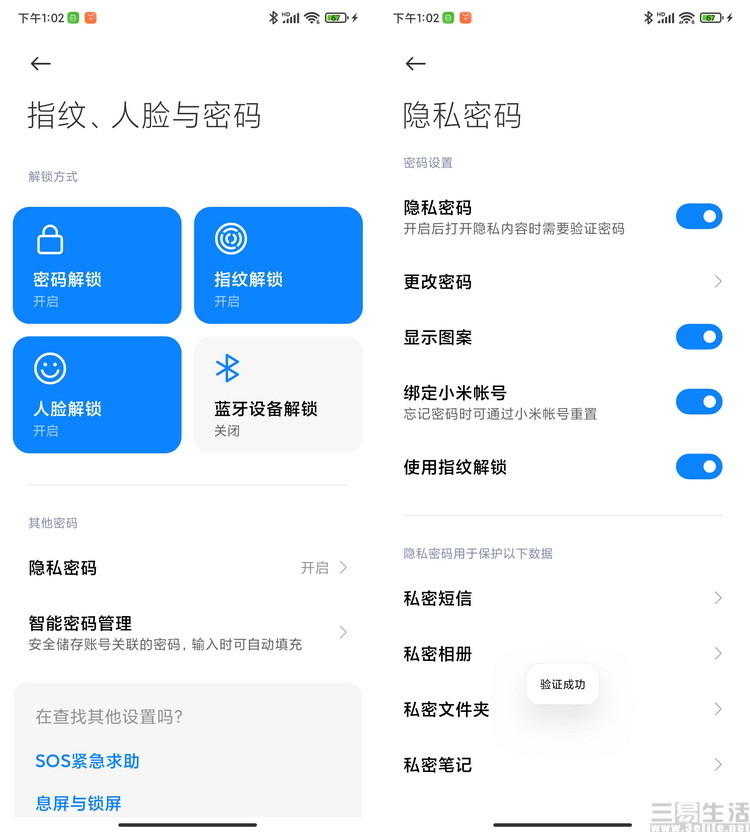Open 私密短信
The image size is (750, 833).
(x=562, y=598)
